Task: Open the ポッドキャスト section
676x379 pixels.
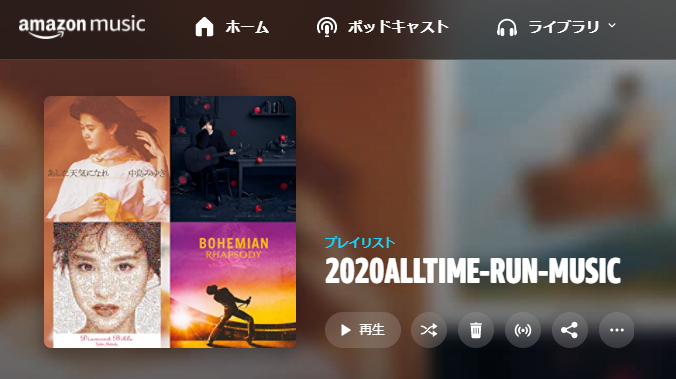Action: [x=382, y=27]
